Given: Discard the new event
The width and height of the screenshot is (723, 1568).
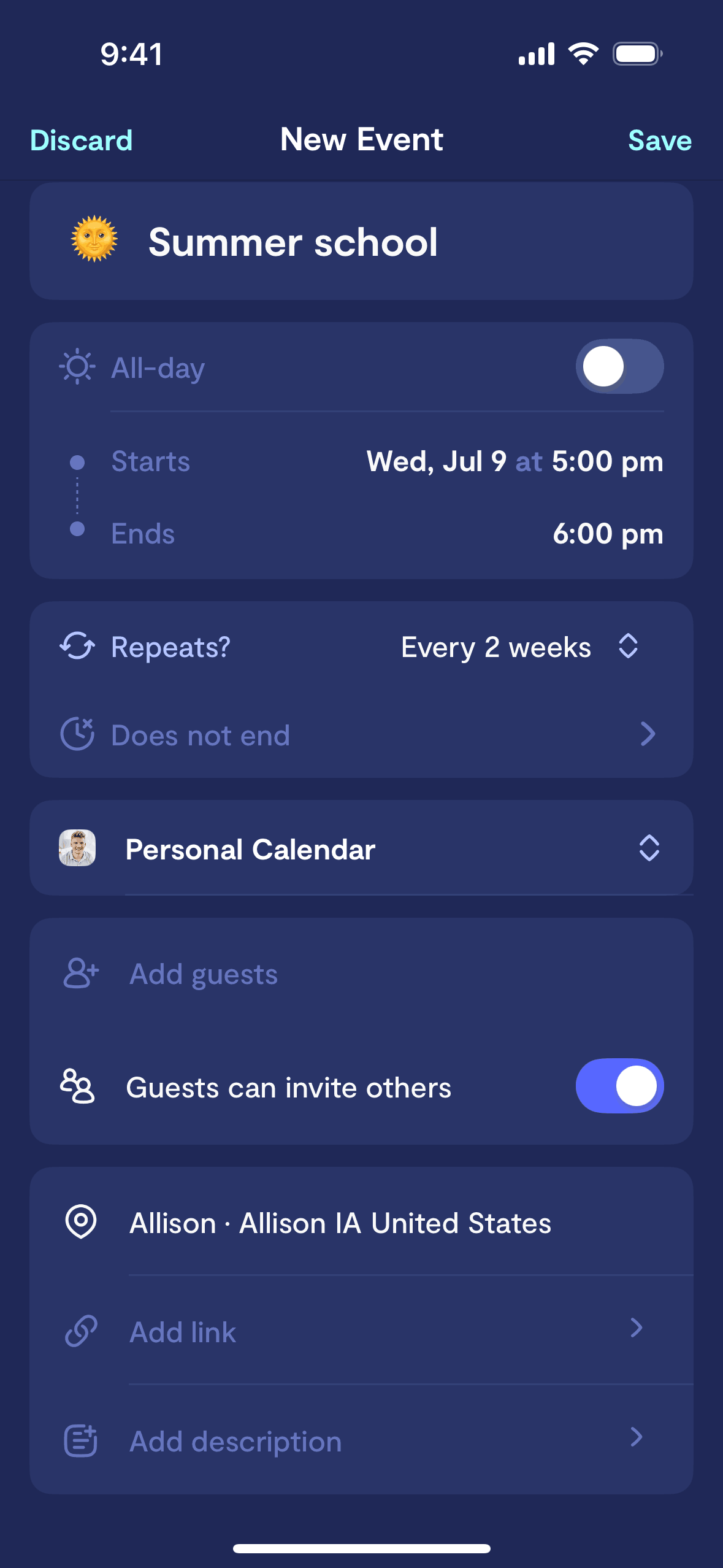Looking at the screenshot, I should tap(82, 140).
